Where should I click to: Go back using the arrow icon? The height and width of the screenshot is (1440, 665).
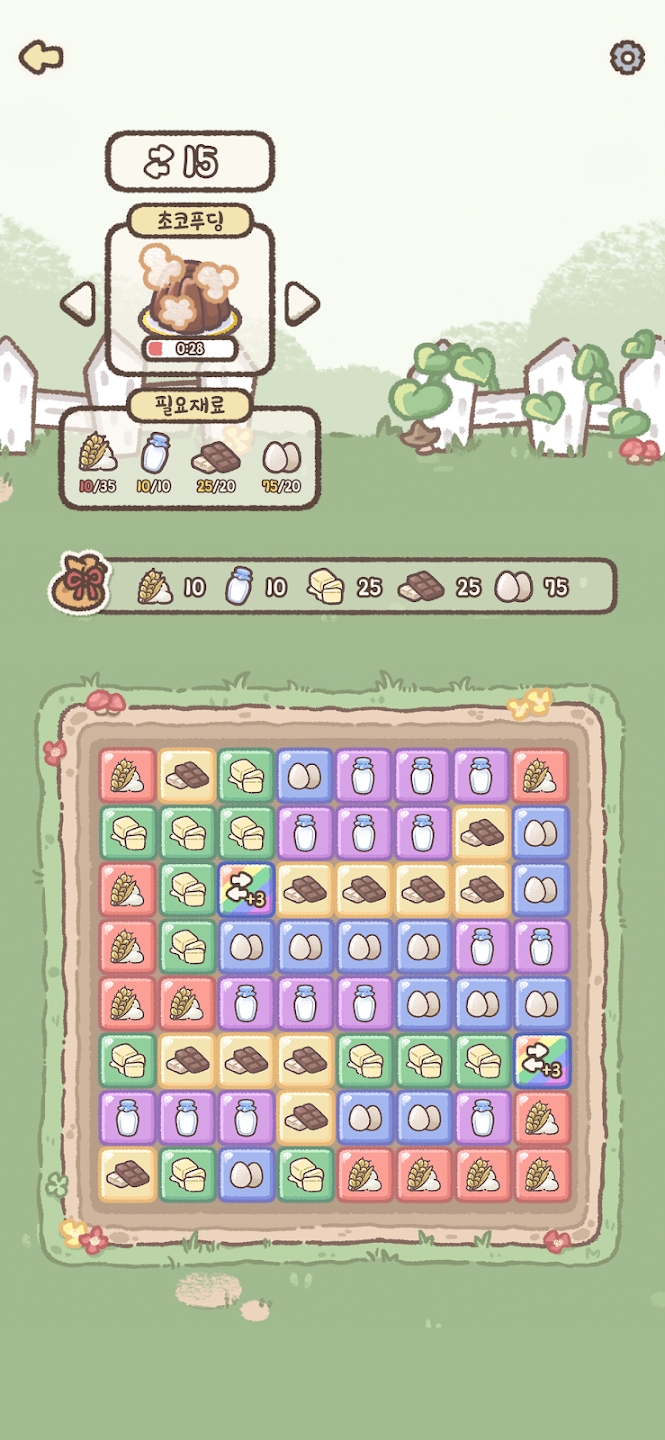[41, 57]
